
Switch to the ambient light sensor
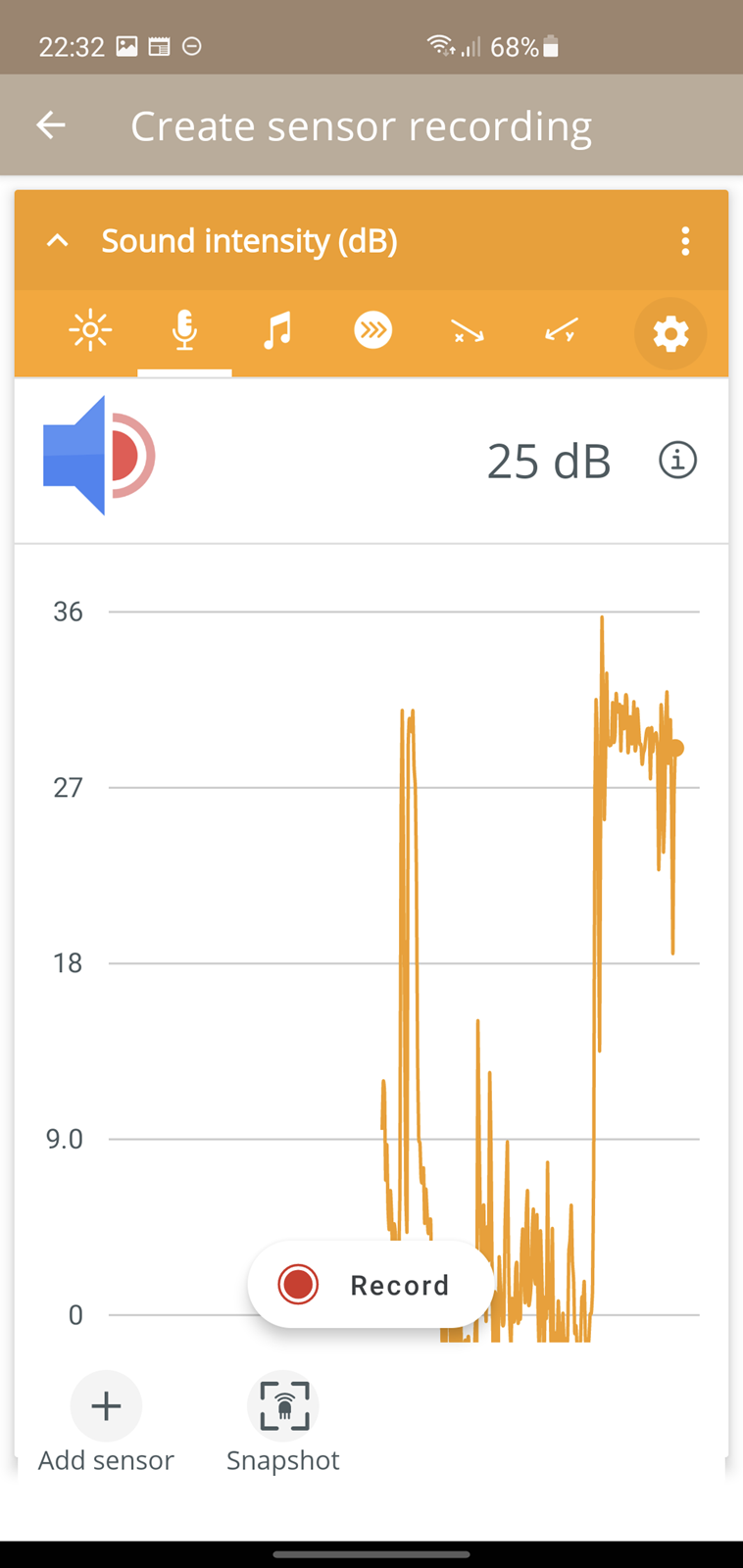point(90,331)
